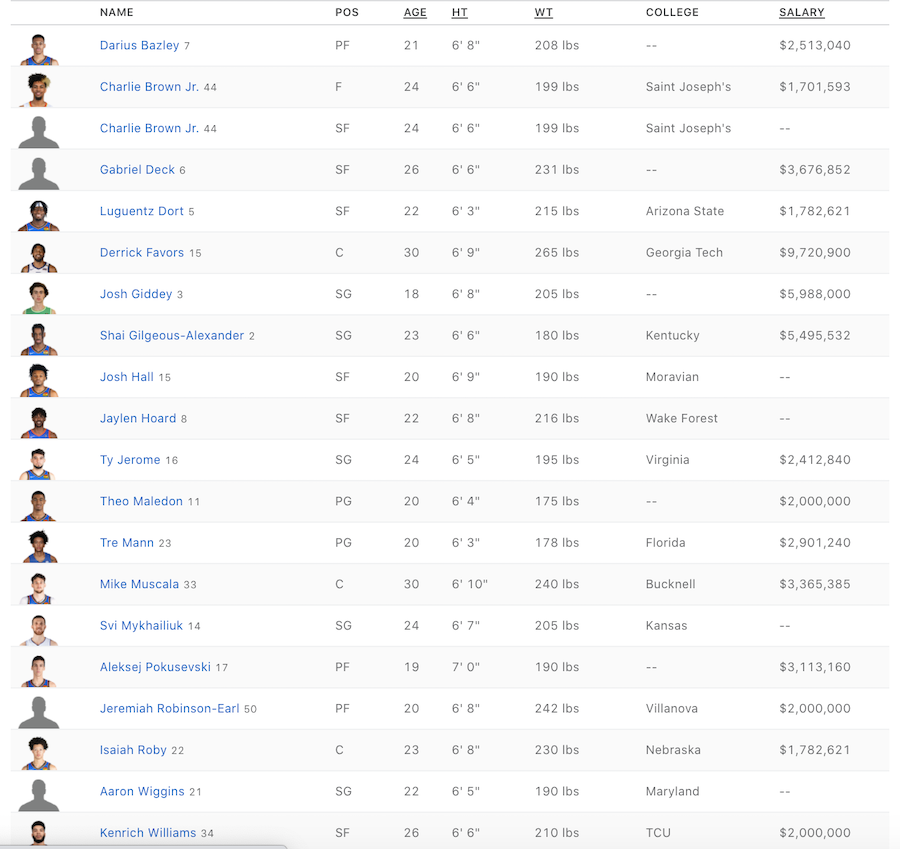Select Isaiah Roby's name link

pyautogui.click(x=133, y=750)
